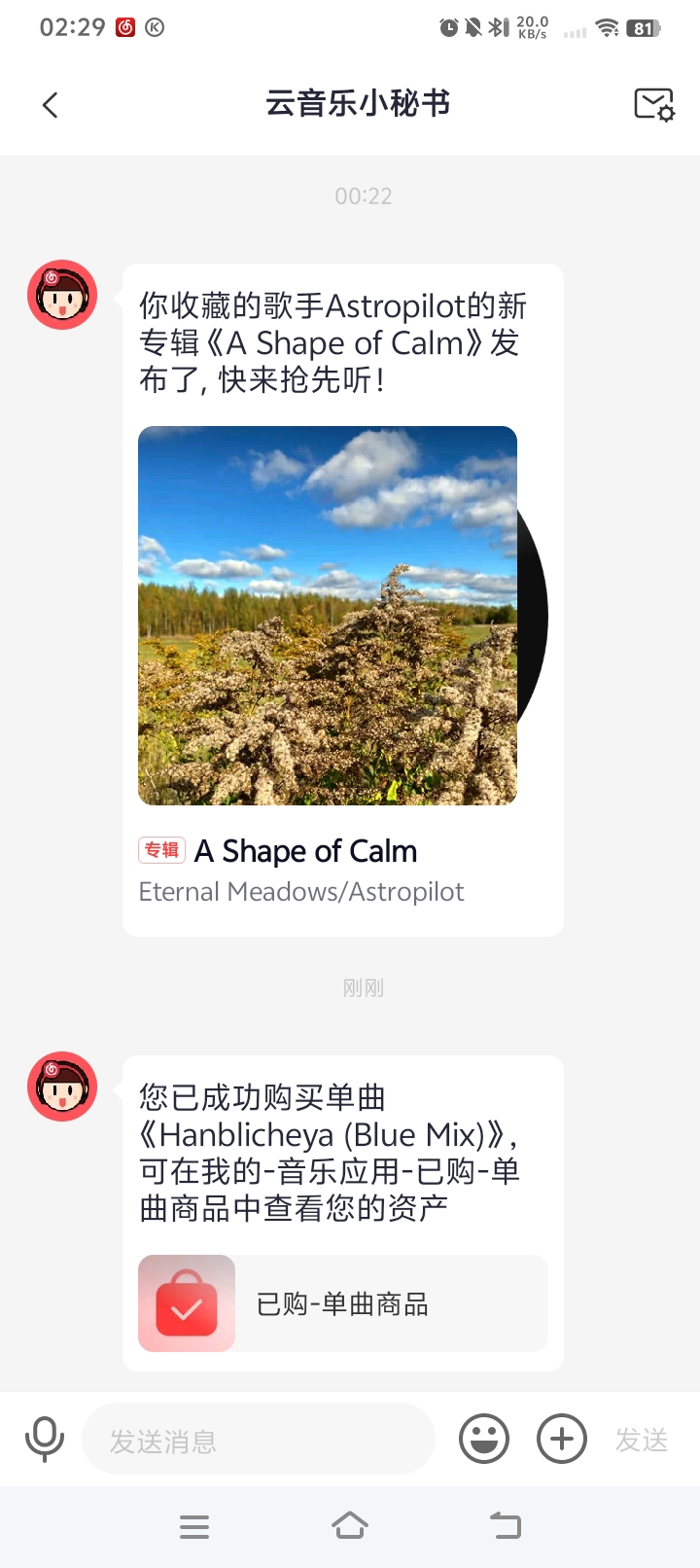This screenshot has height=1568, width=700.
Task: Tap the 发送消息 message input field
Action: [x=258, y=1440]
